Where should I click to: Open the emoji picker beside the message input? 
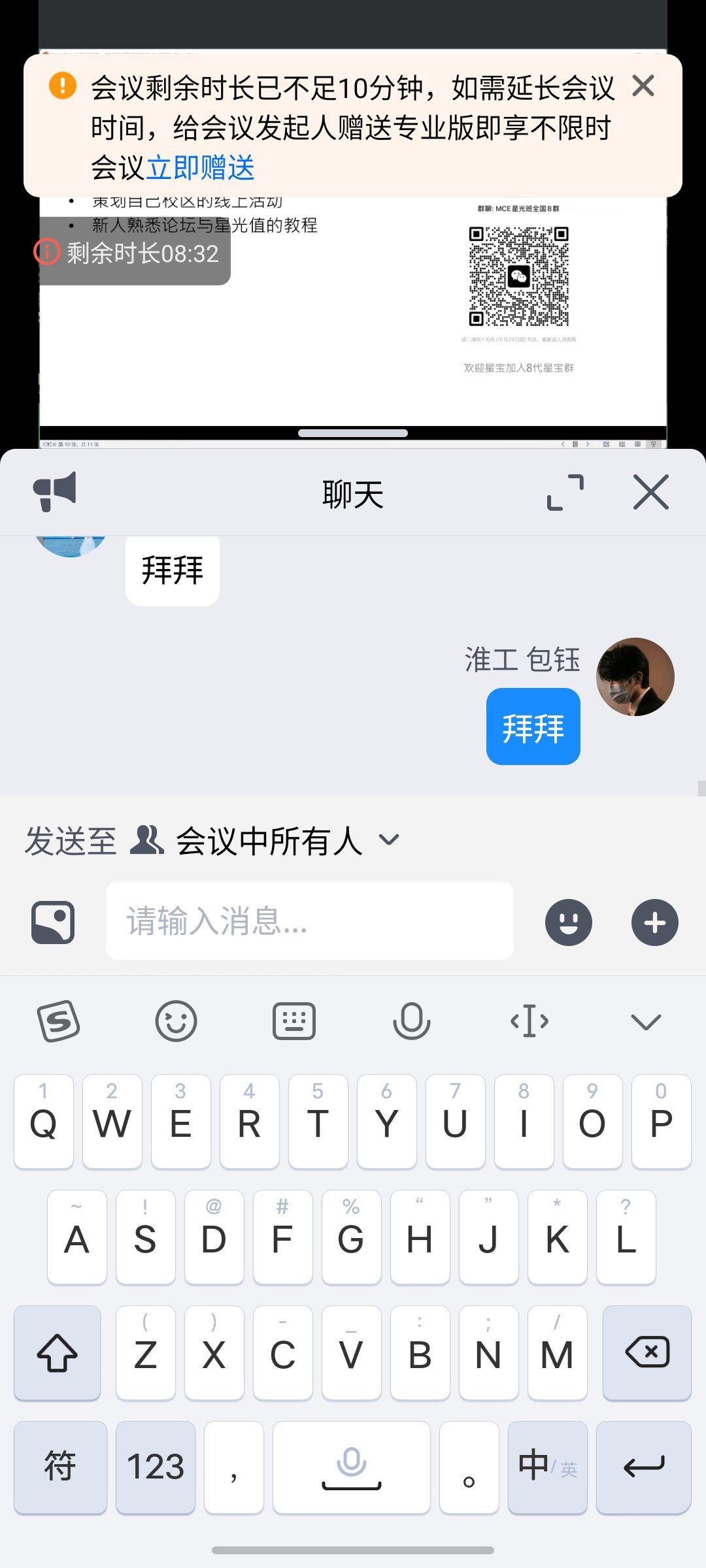coord(568,922)
